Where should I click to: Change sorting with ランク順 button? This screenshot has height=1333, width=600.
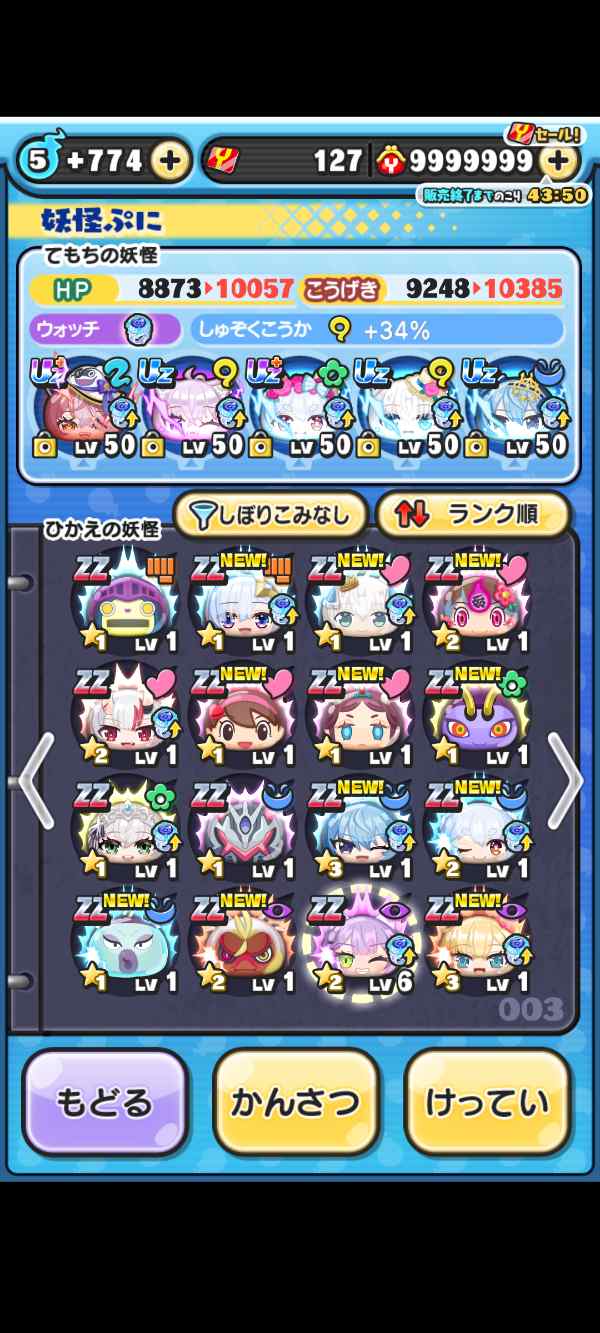[x=472, y=515]
